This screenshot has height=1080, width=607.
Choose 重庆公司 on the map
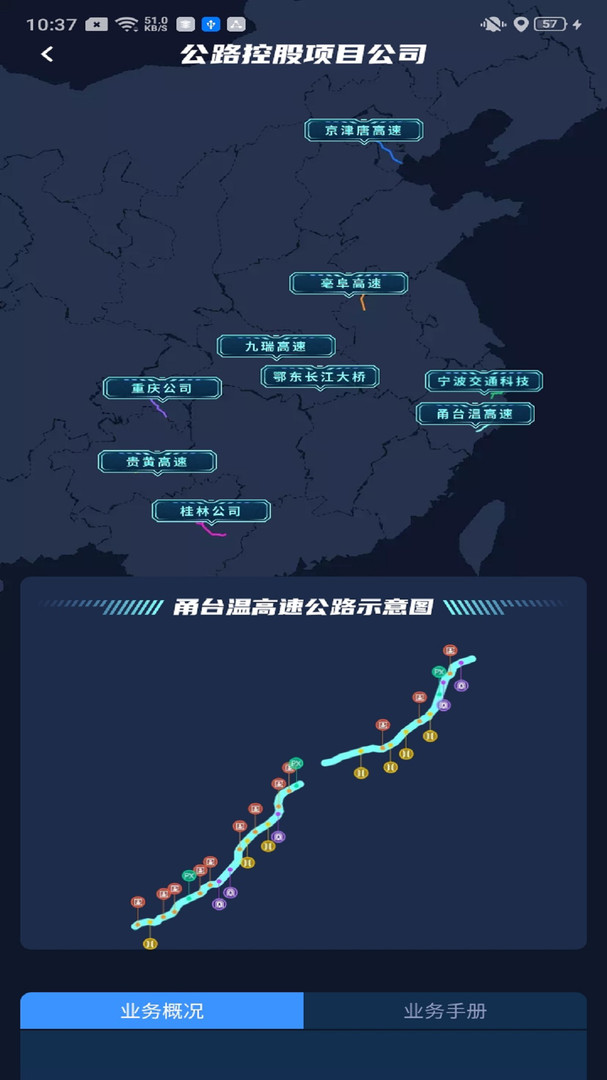pyautogui.click(x=162, y=388)
